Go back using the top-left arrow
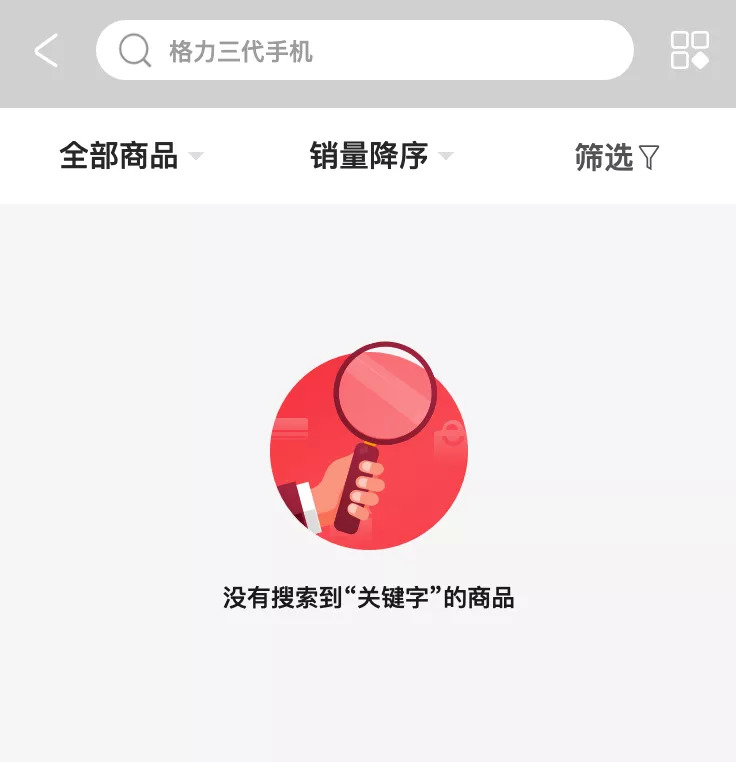Viewport: 736px width, 762px height. point(46,51)
